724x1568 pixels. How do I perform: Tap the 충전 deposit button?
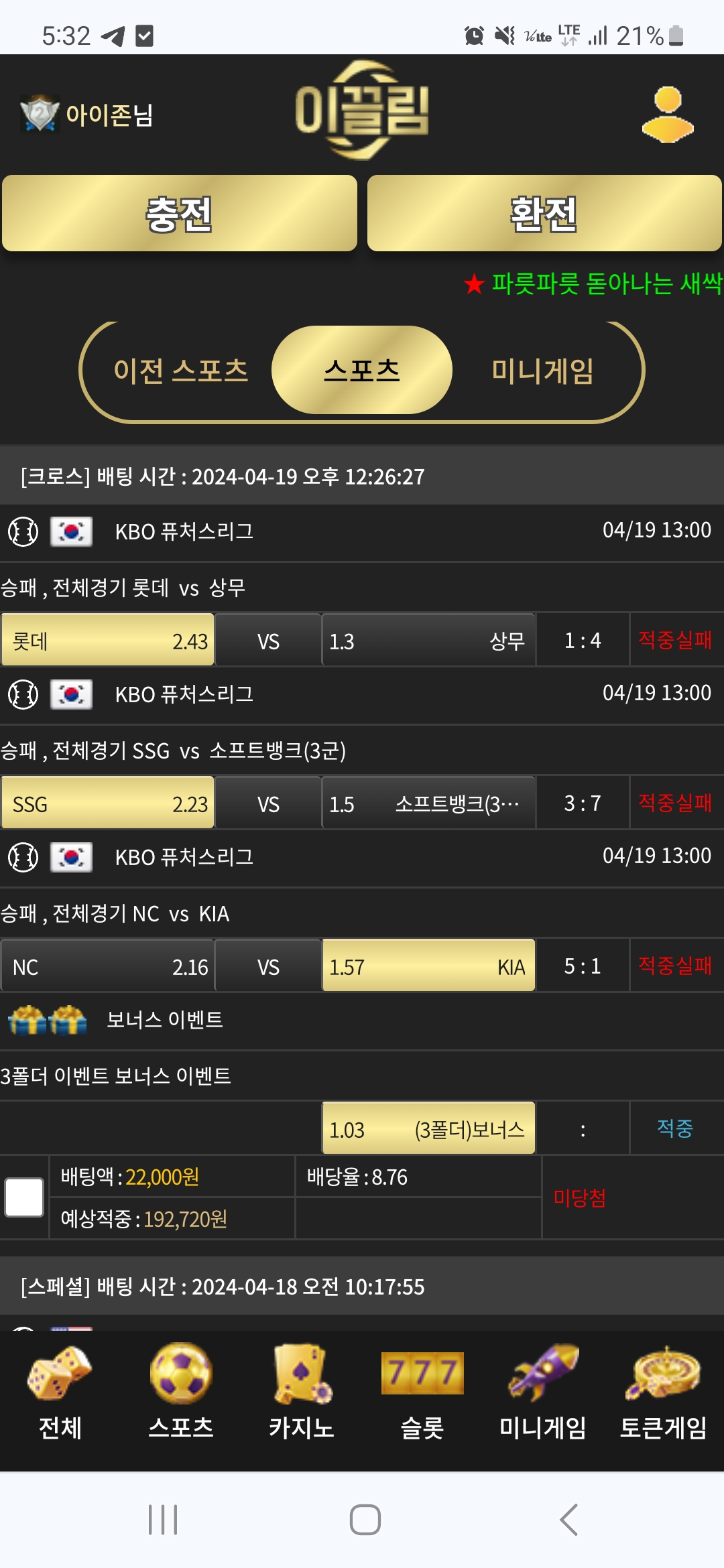[180, 214]
